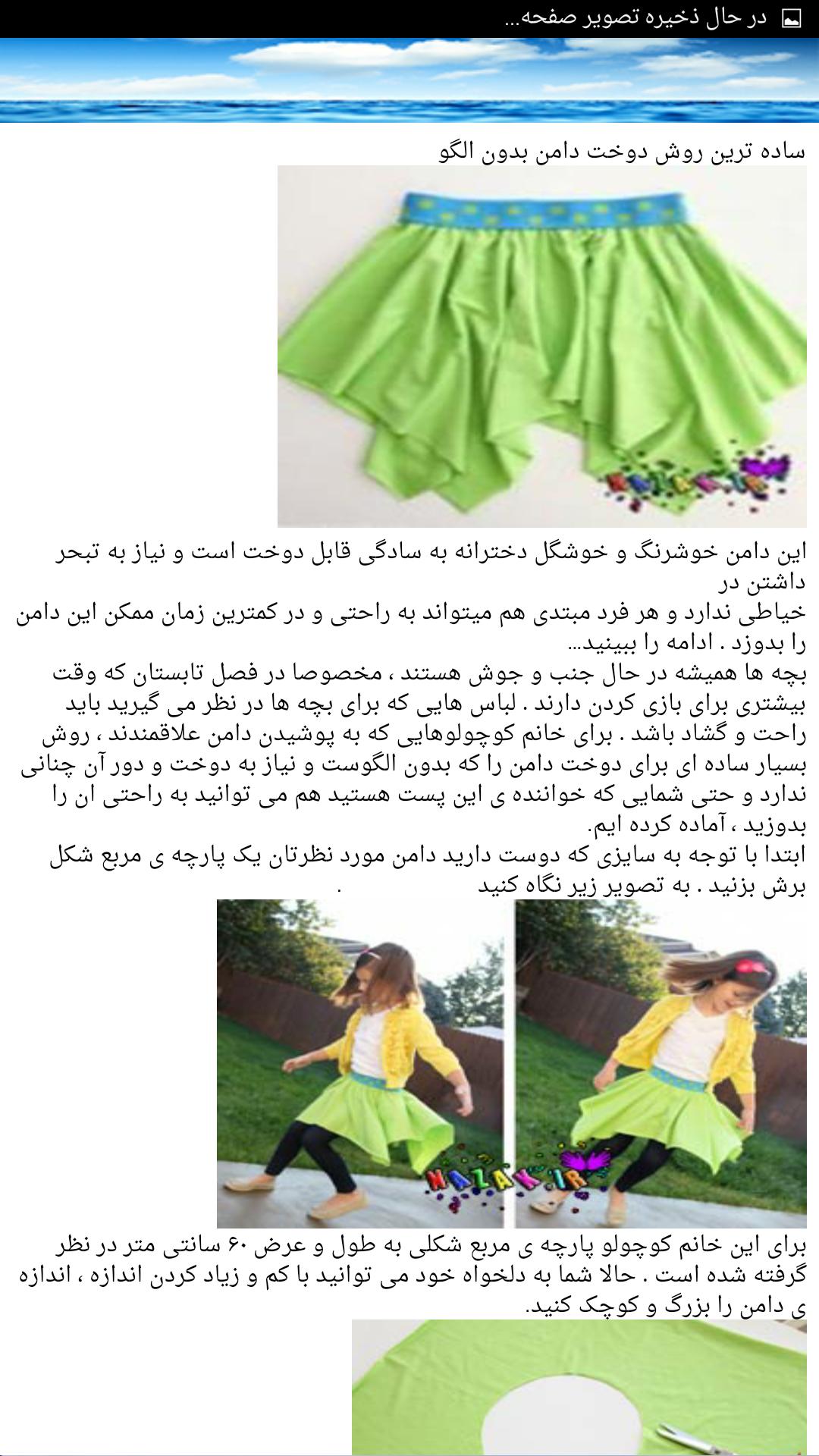819x1456 pixels.
Task: Open the fabric cutting step photo
Action: click(579, 1386)
